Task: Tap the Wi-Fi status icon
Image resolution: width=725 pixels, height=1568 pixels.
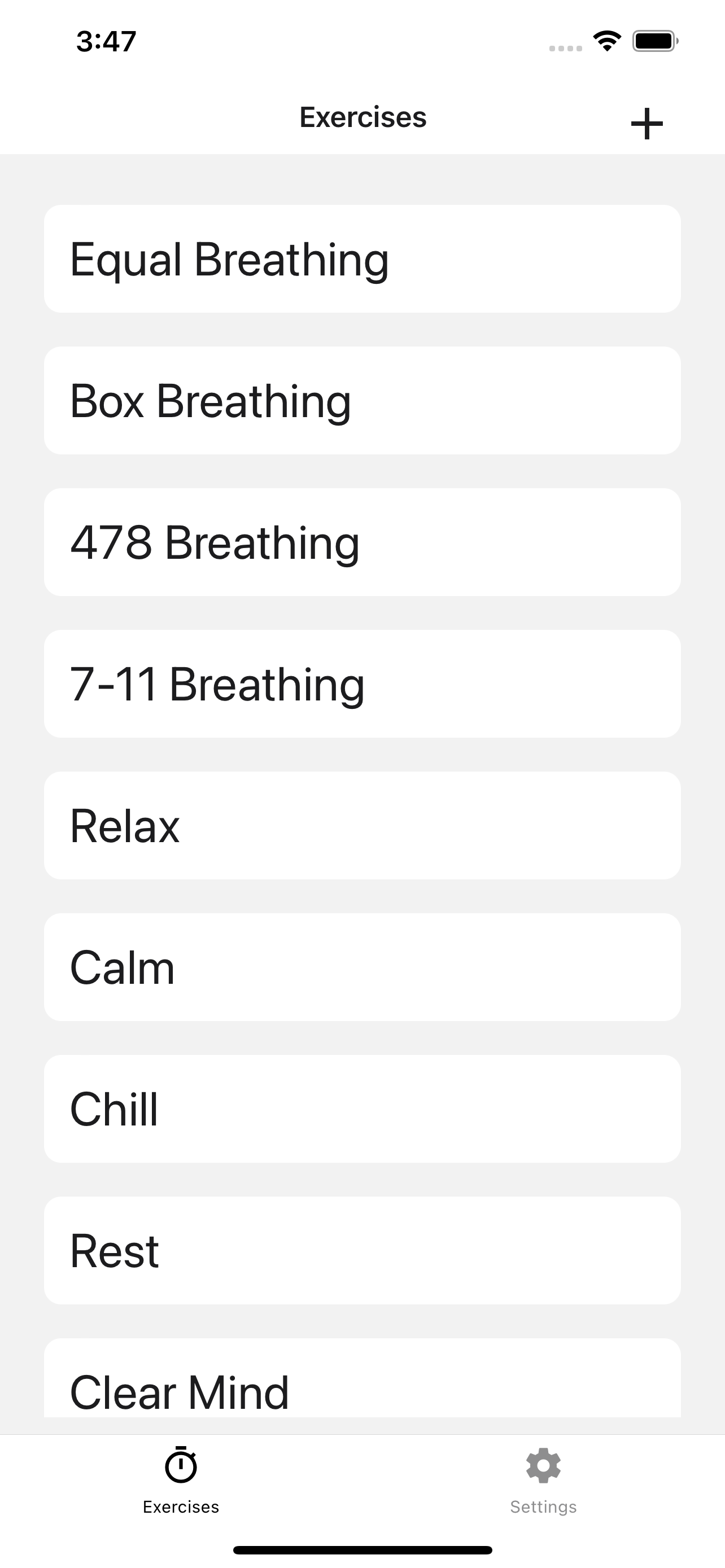Action: pos(606,40)
